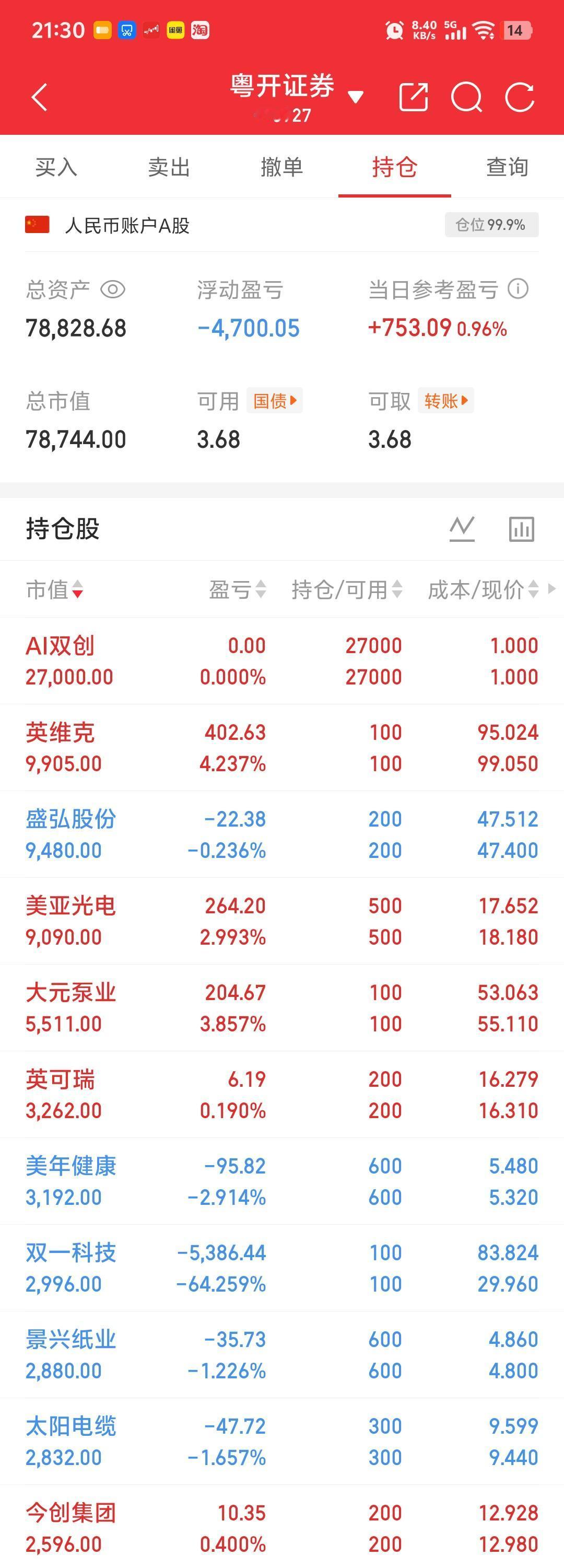
Task: Switch to the 卖出 tab
Action: 169,167
